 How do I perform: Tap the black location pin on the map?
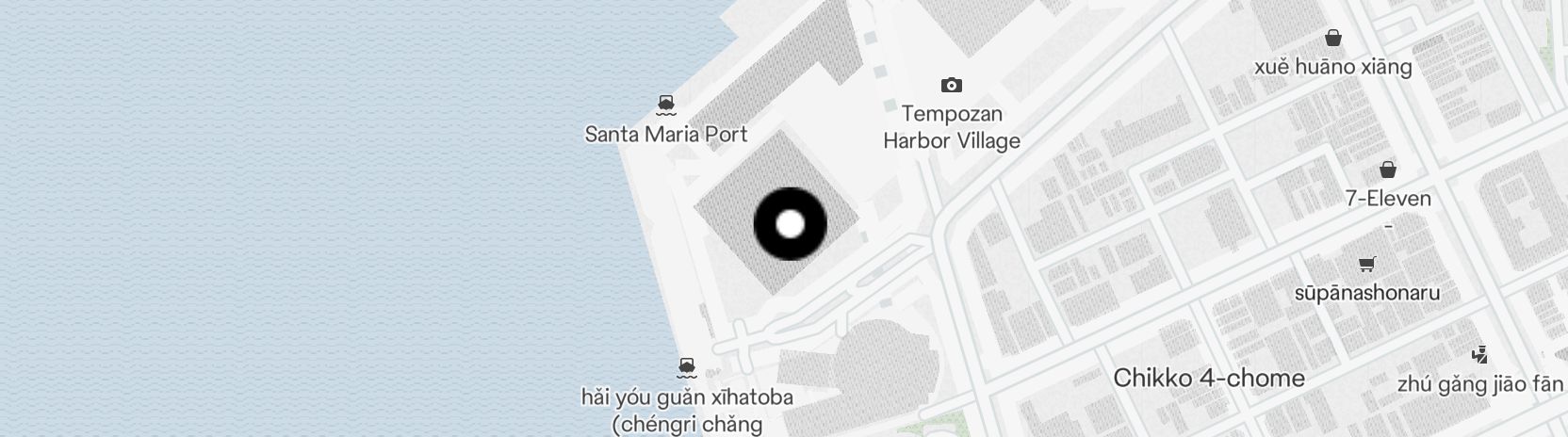[x=791, y=224]
